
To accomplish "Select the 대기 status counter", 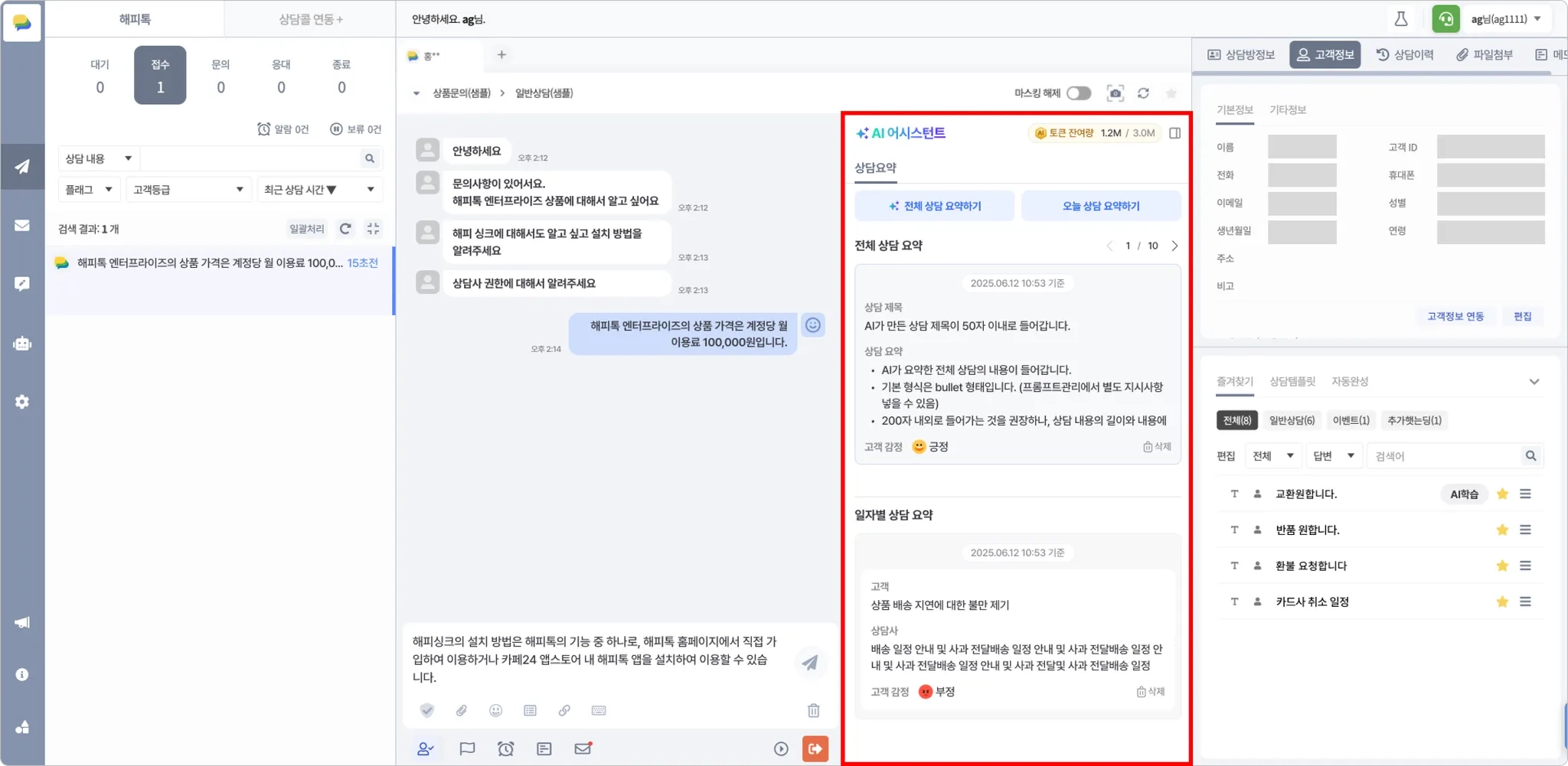I will point(100,76).
